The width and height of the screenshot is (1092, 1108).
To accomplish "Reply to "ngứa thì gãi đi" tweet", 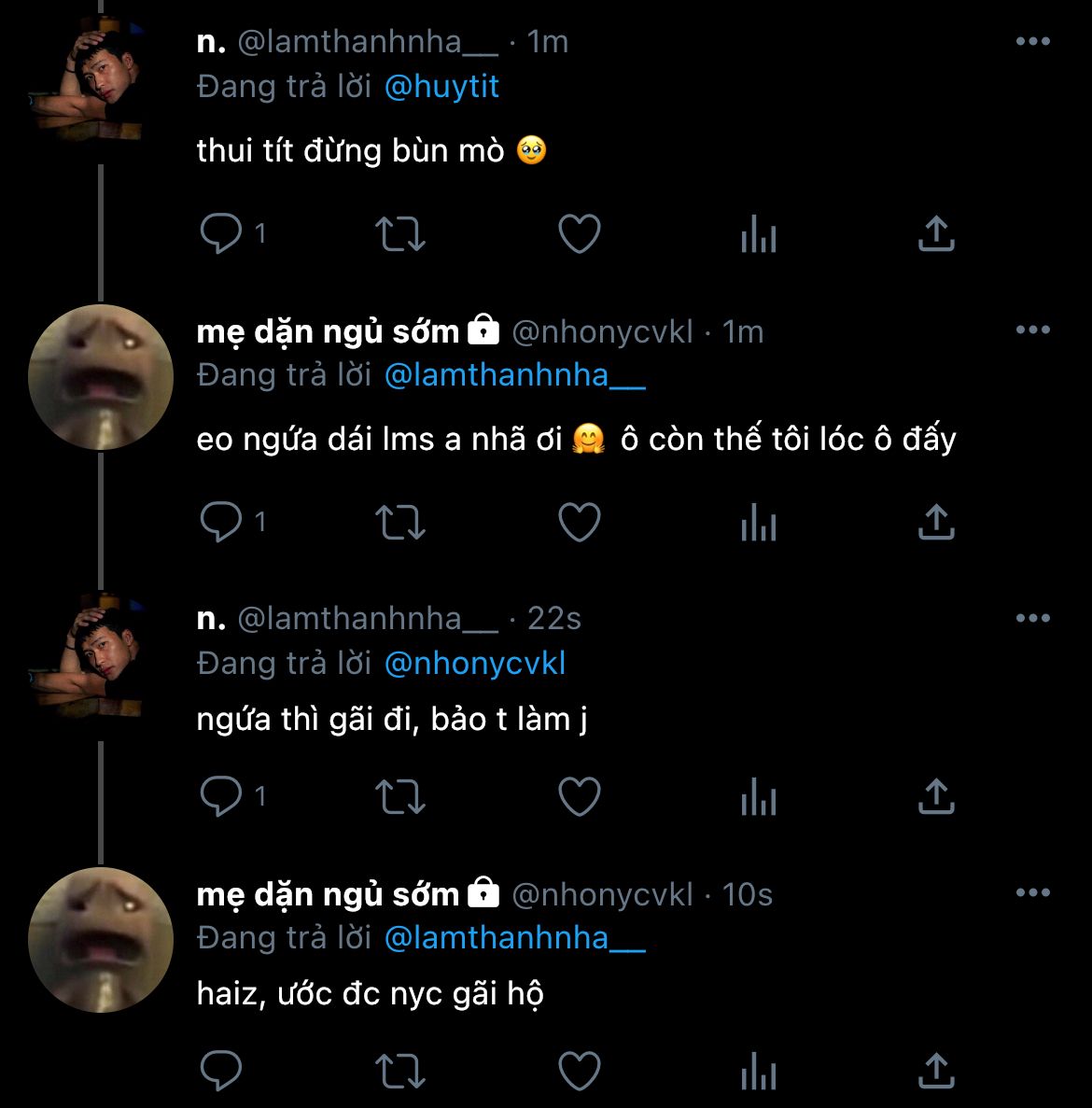I will coord(221,796).
